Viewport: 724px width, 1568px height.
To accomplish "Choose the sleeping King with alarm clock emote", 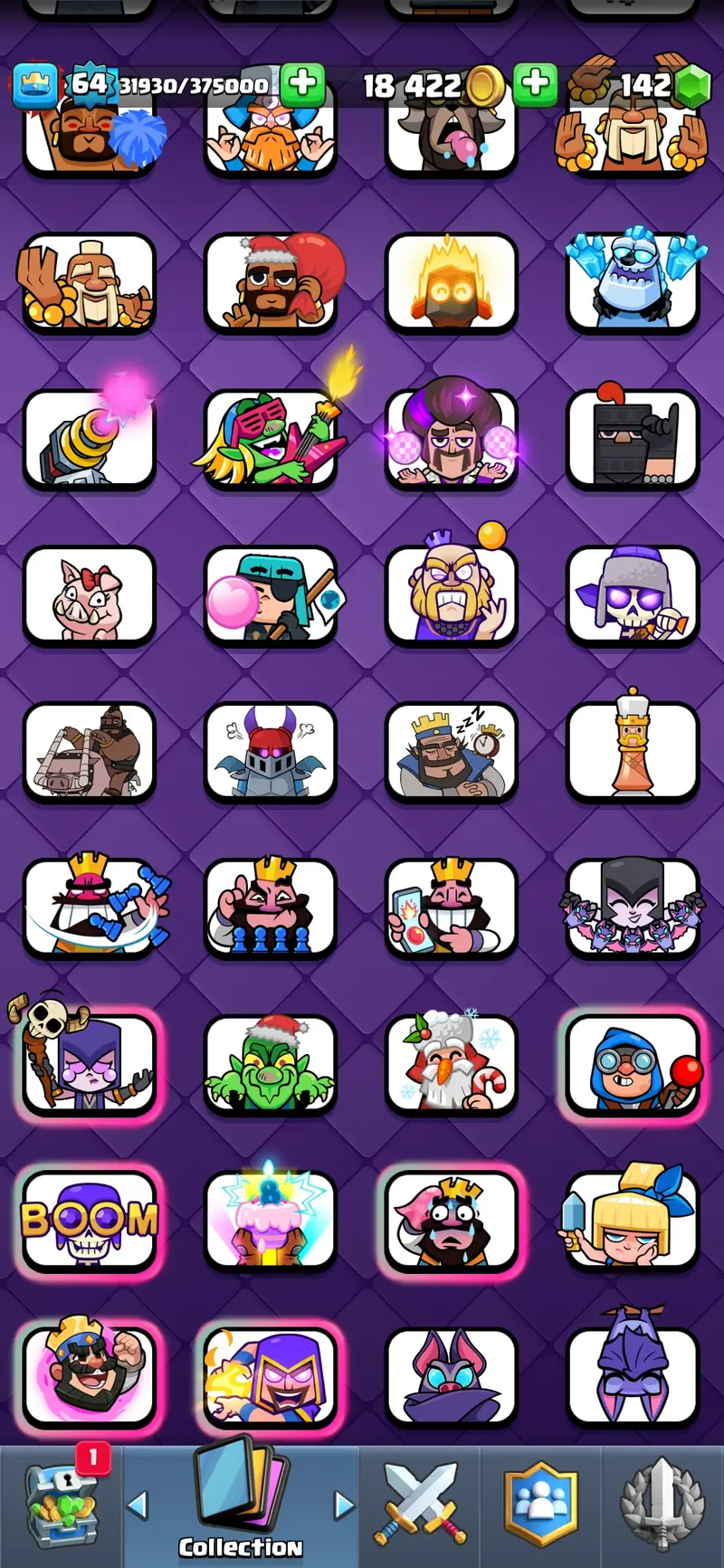I will click(452, 752).
